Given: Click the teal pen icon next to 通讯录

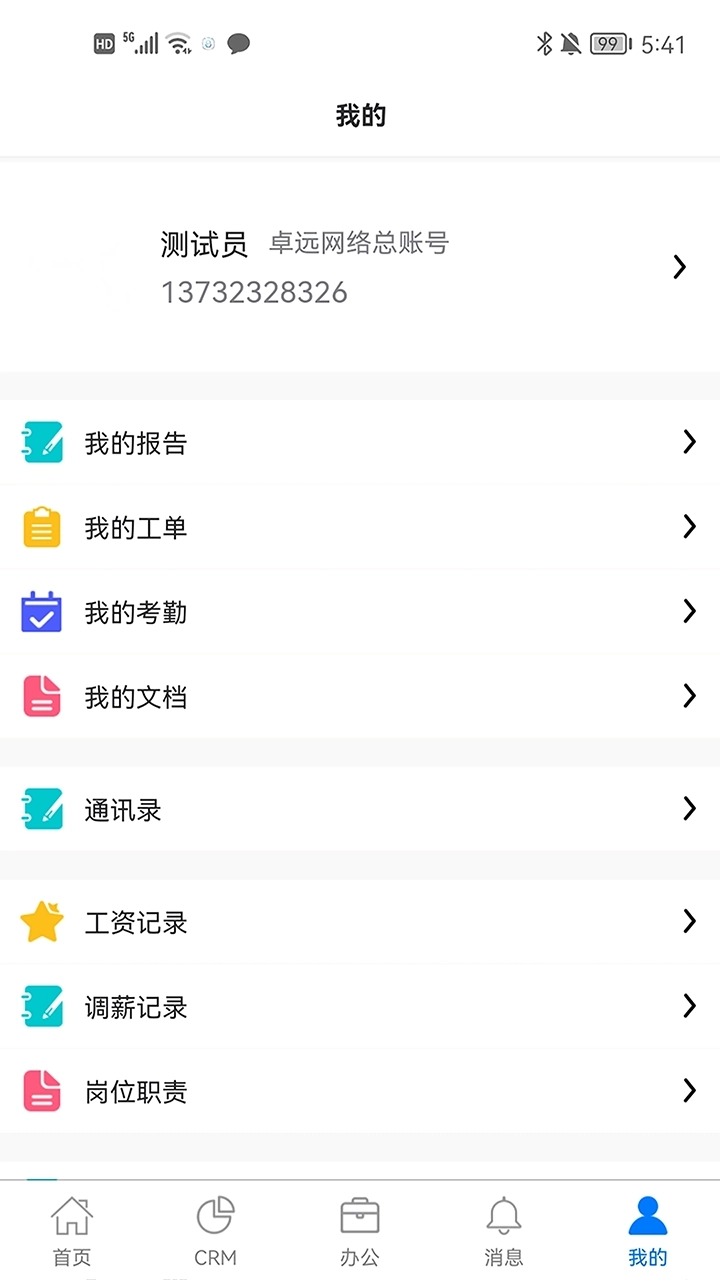Looking at the screenshot, I should click(41, 808).
